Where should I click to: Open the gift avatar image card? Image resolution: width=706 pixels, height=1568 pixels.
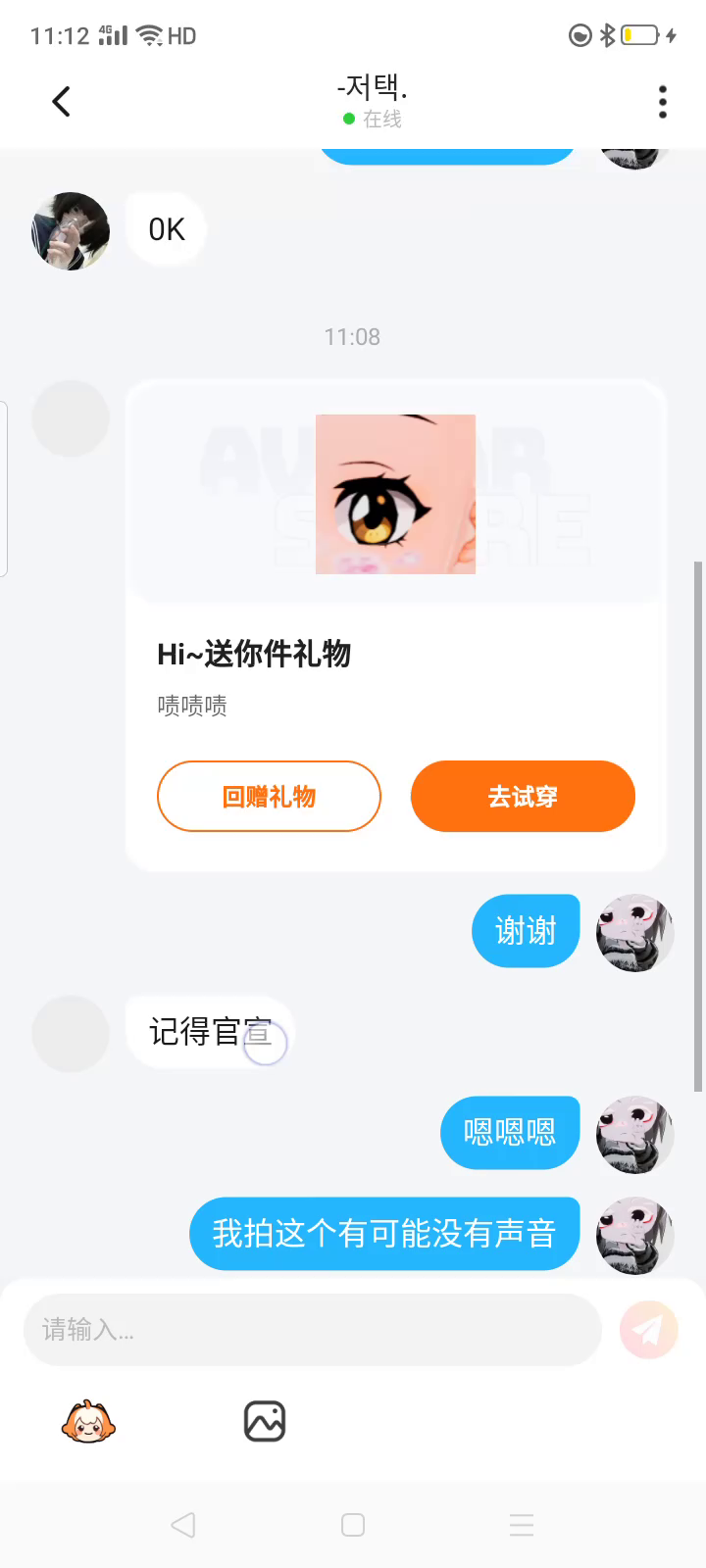(395, 494)
